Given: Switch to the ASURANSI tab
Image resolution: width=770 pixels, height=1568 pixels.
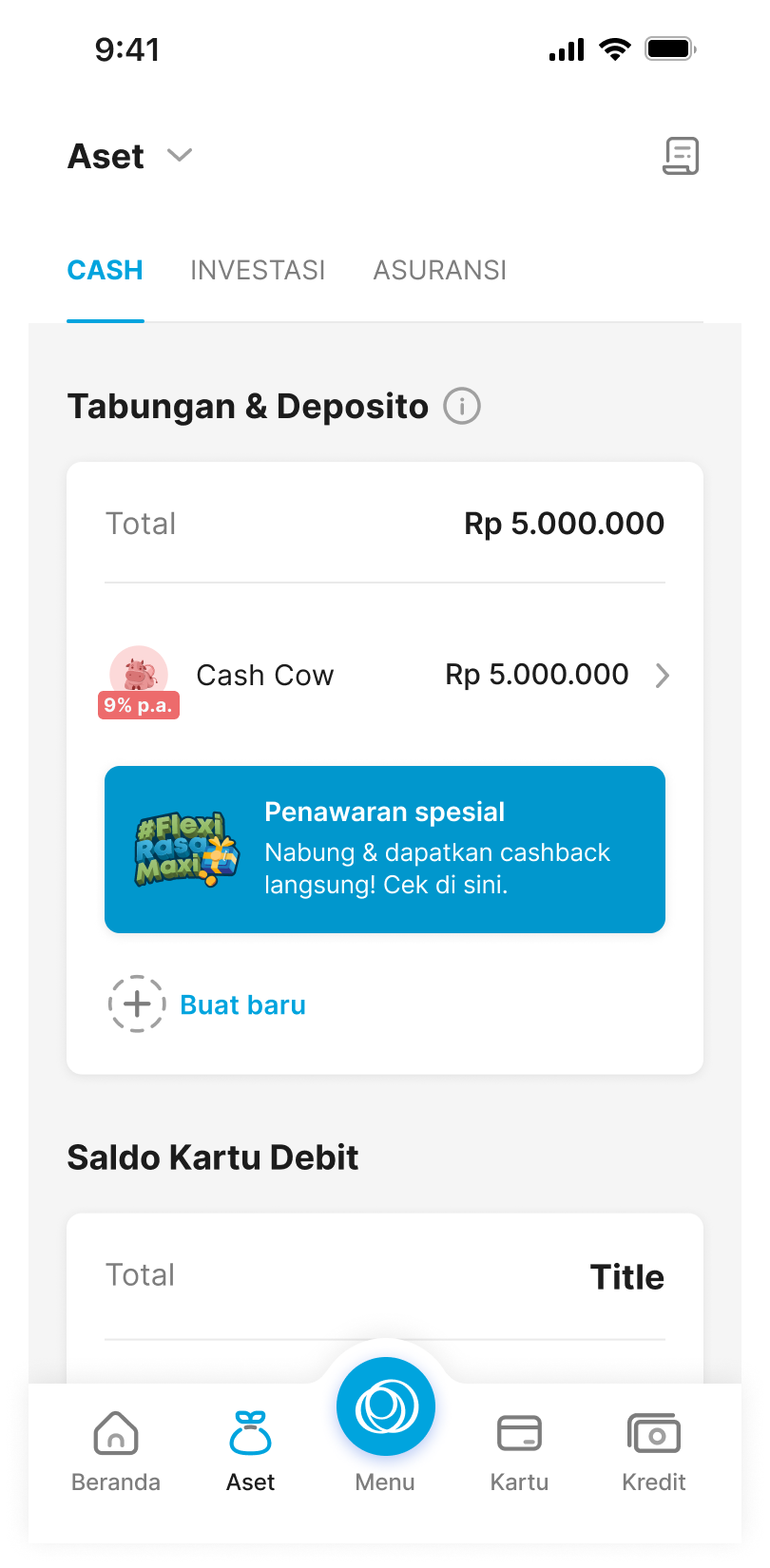Looking at the screenshot, I should 439,271.
